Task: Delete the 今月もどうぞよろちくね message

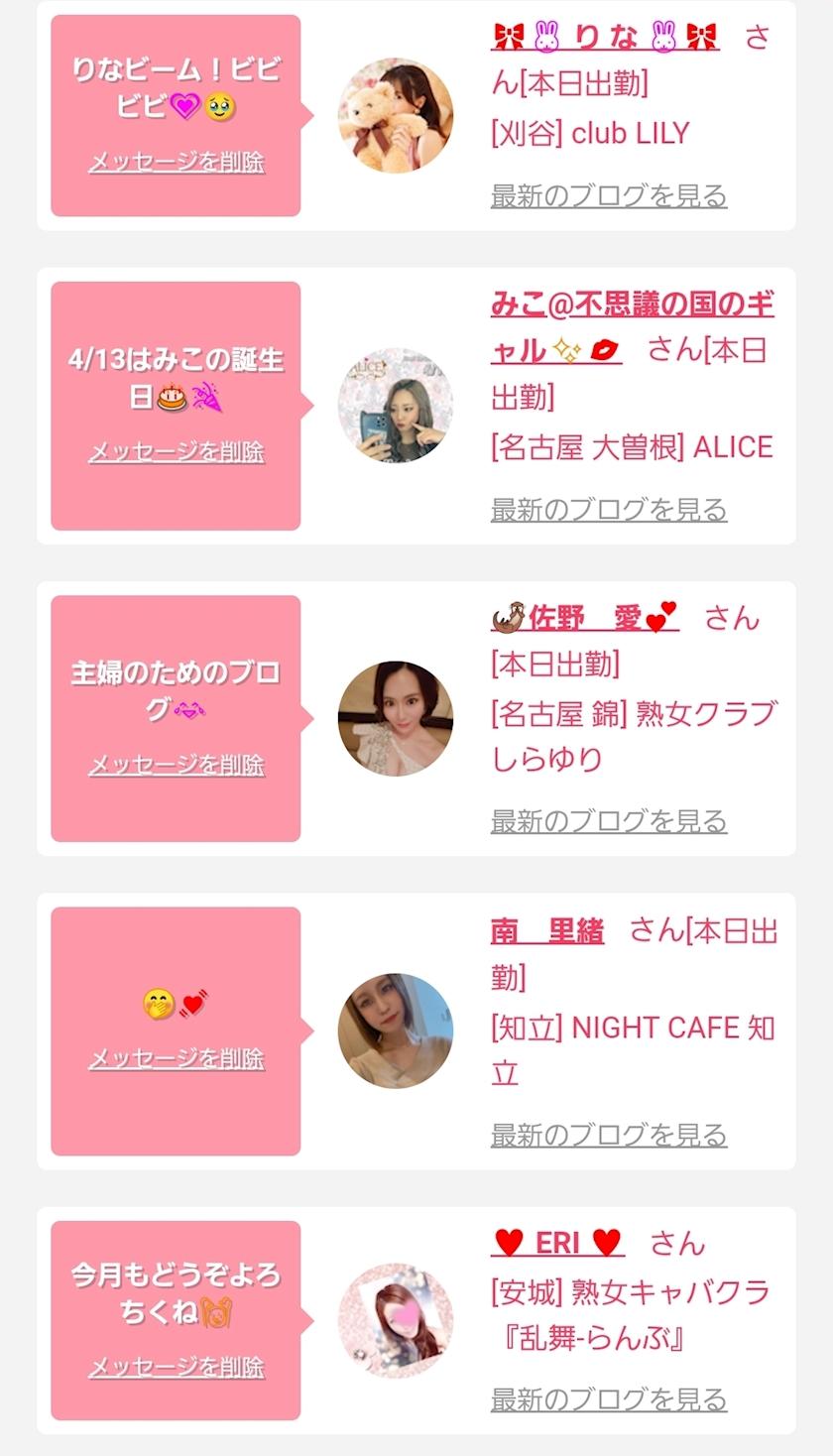Action: point(177,1368)
